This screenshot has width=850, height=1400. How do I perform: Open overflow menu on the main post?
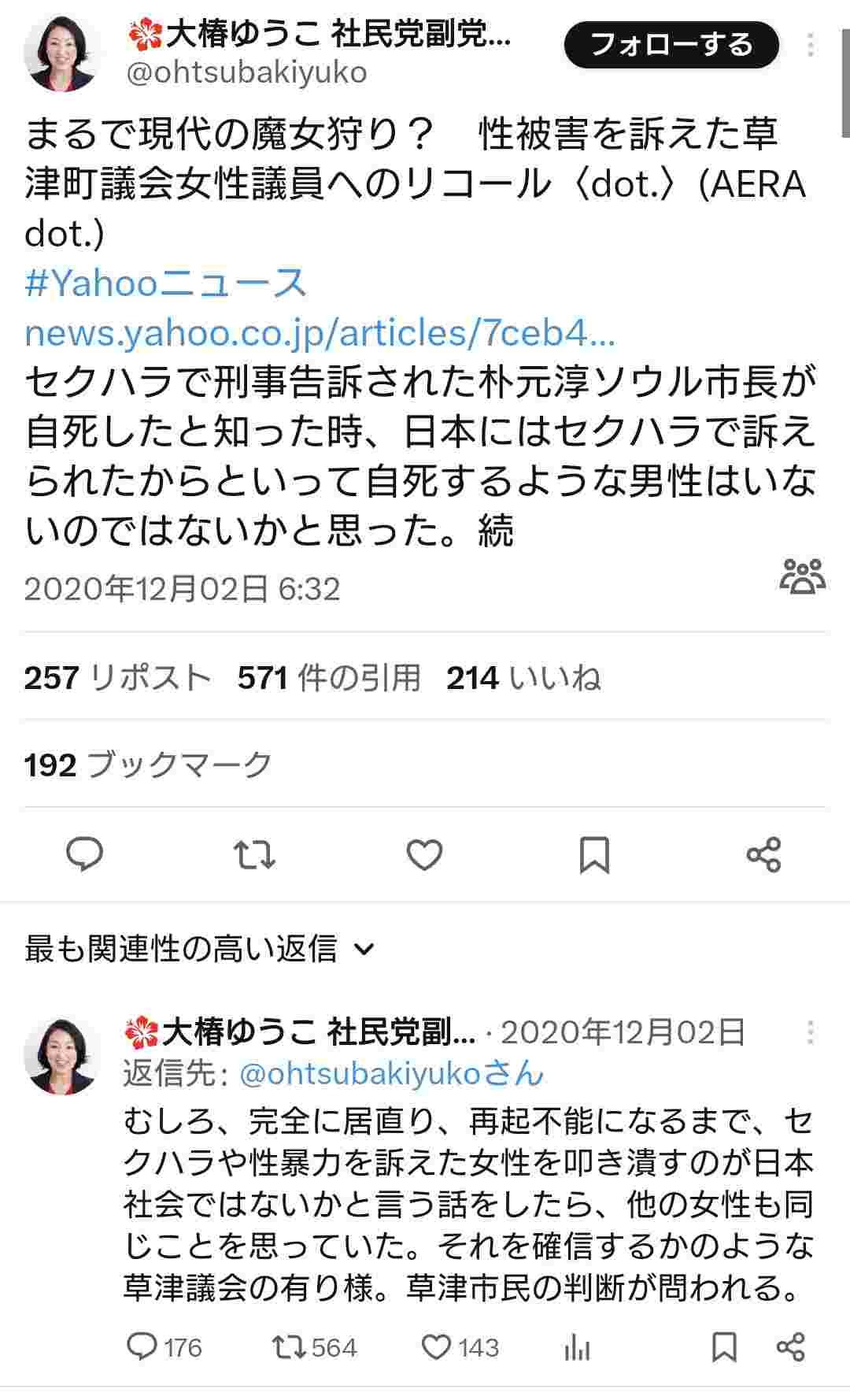[x=810, y=45]
